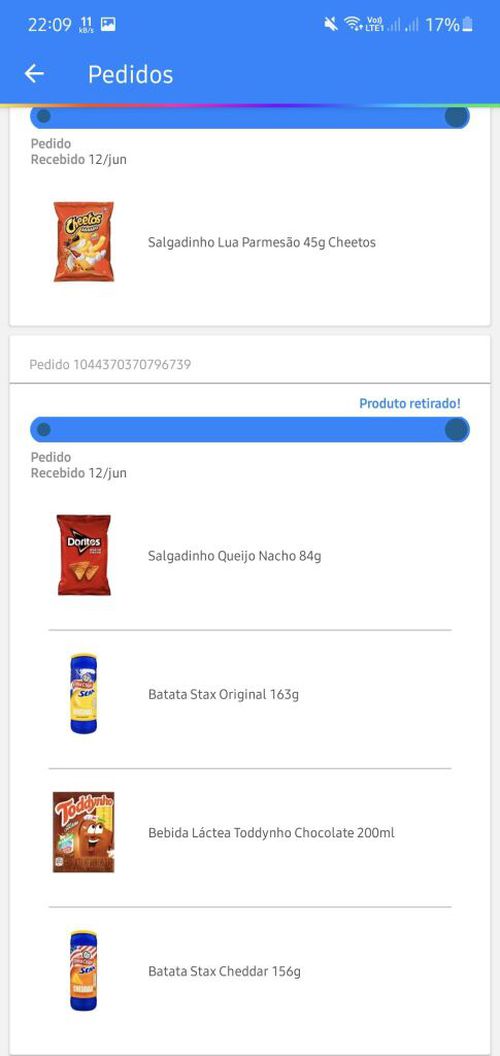Open Salgadinho Lua Parmesão 45g Cheetos item
The width and height of the screenshot is (500, 1056).
click(249, 242)
